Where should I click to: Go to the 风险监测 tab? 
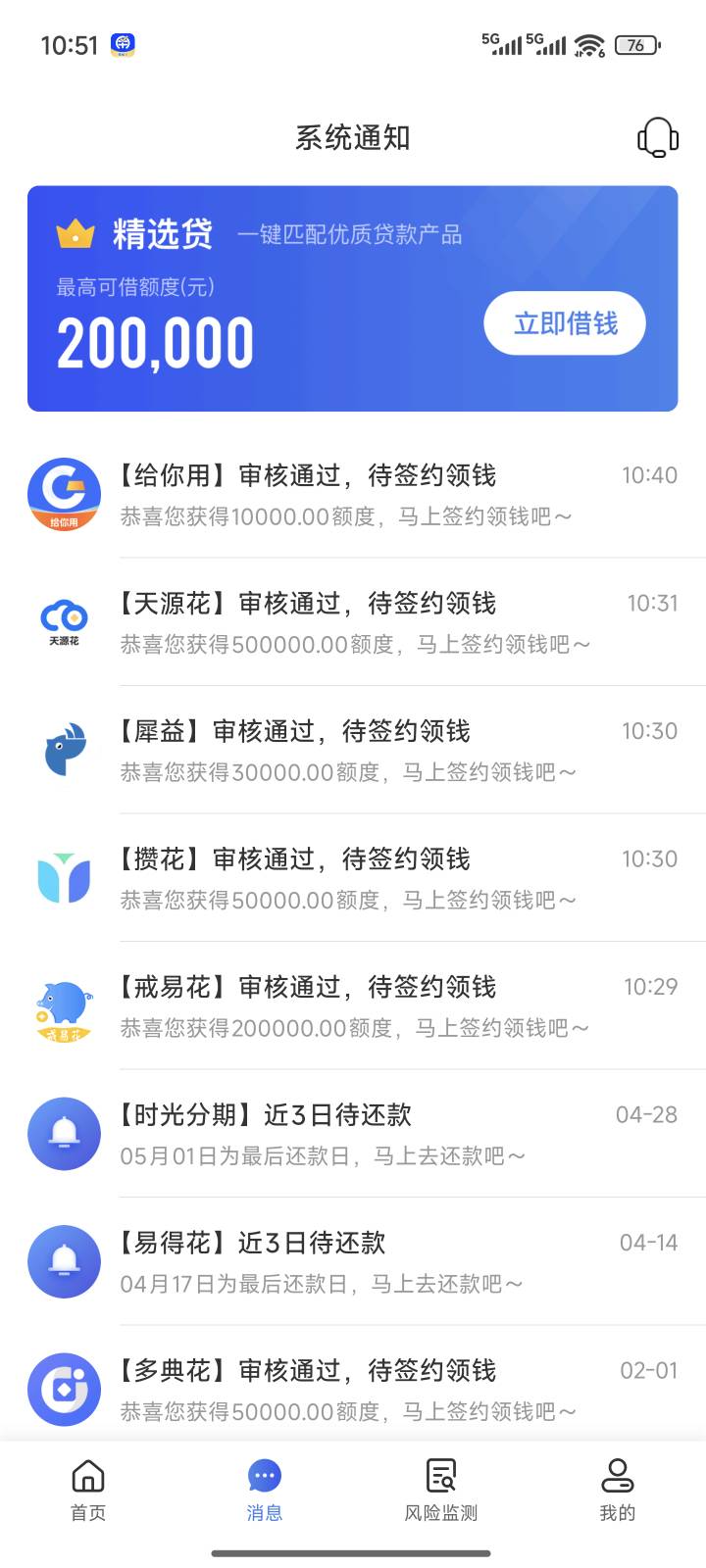[441, 1491]
